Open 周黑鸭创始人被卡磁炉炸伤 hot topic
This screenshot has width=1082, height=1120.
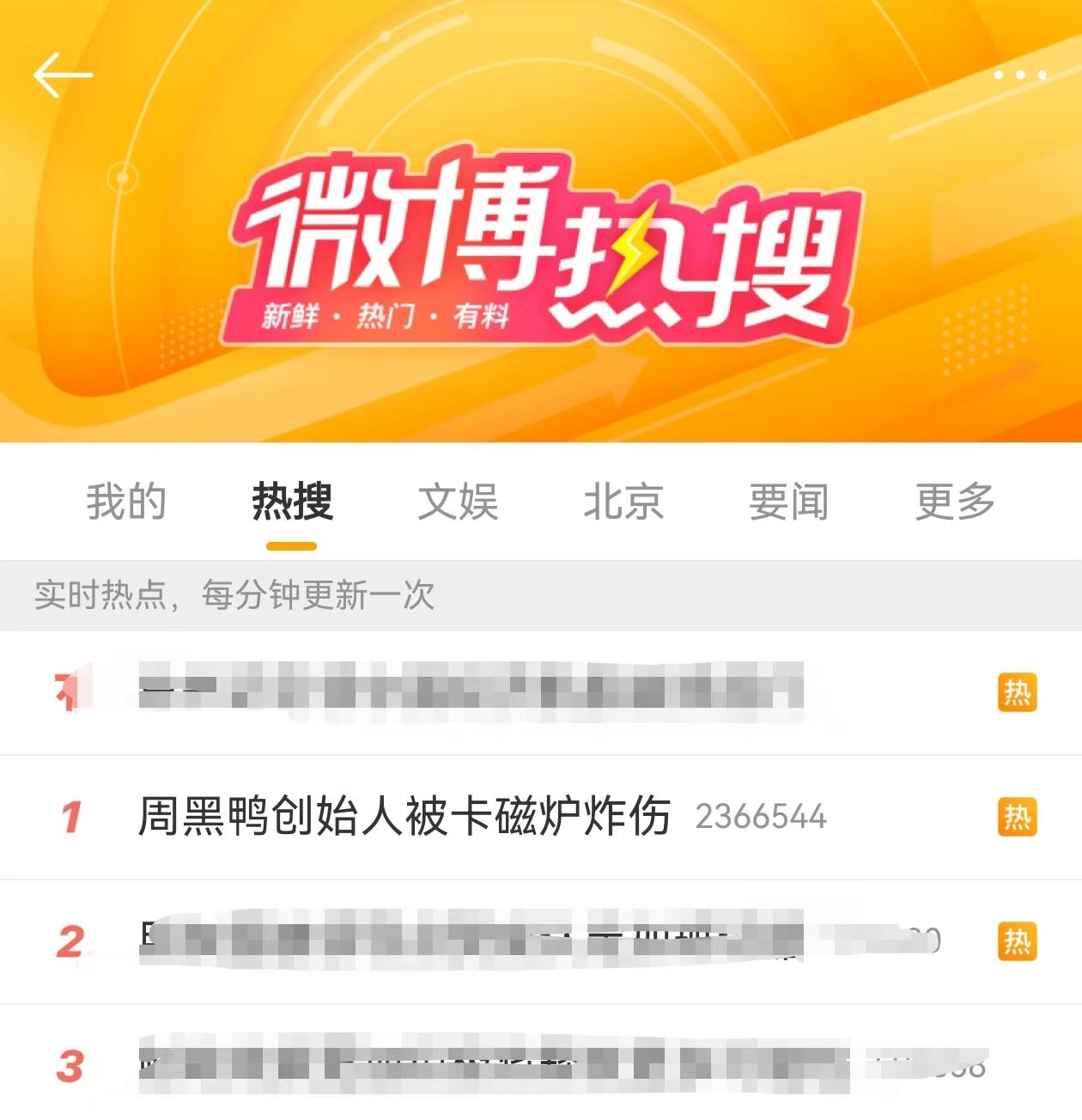point(404,816)
